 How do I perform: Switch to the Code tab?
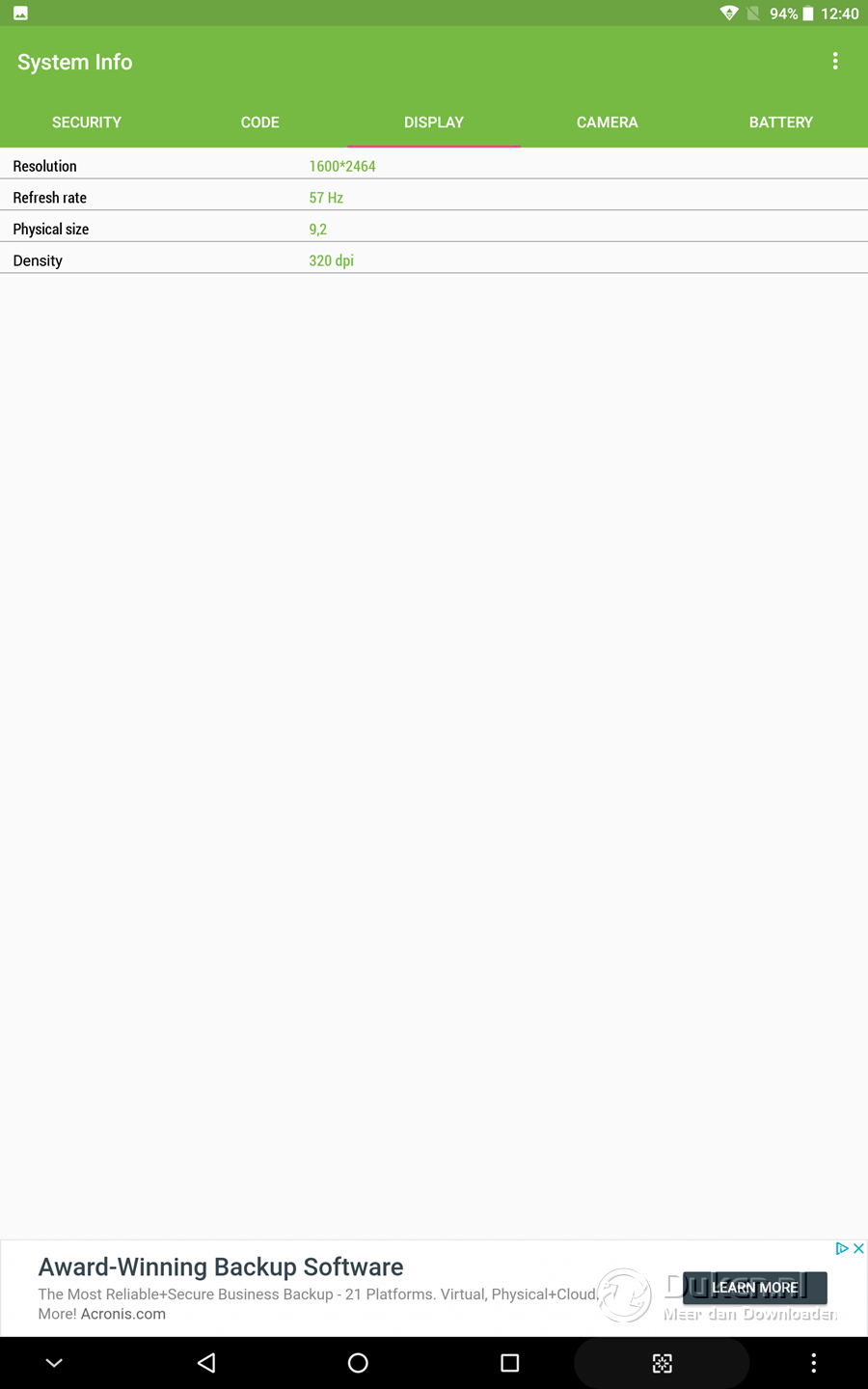point(260,123)
